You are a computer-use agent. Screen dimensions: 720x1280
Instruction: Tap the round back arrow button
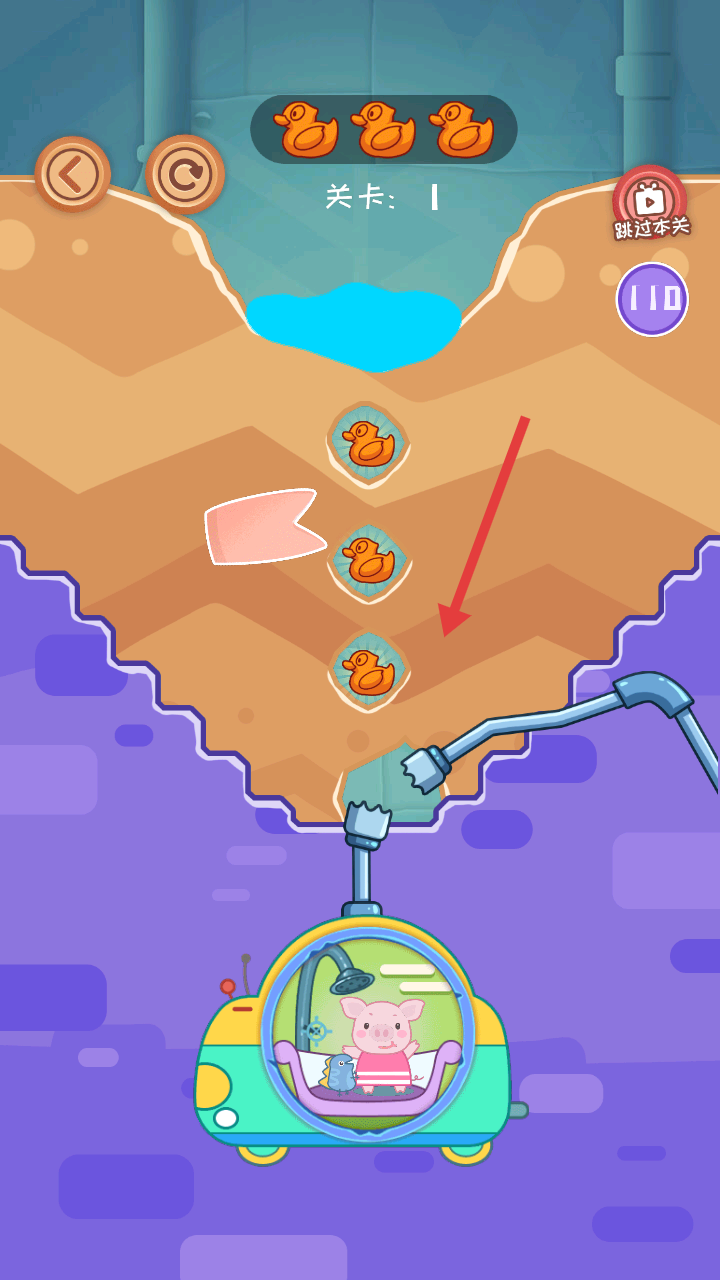[73, 174]
